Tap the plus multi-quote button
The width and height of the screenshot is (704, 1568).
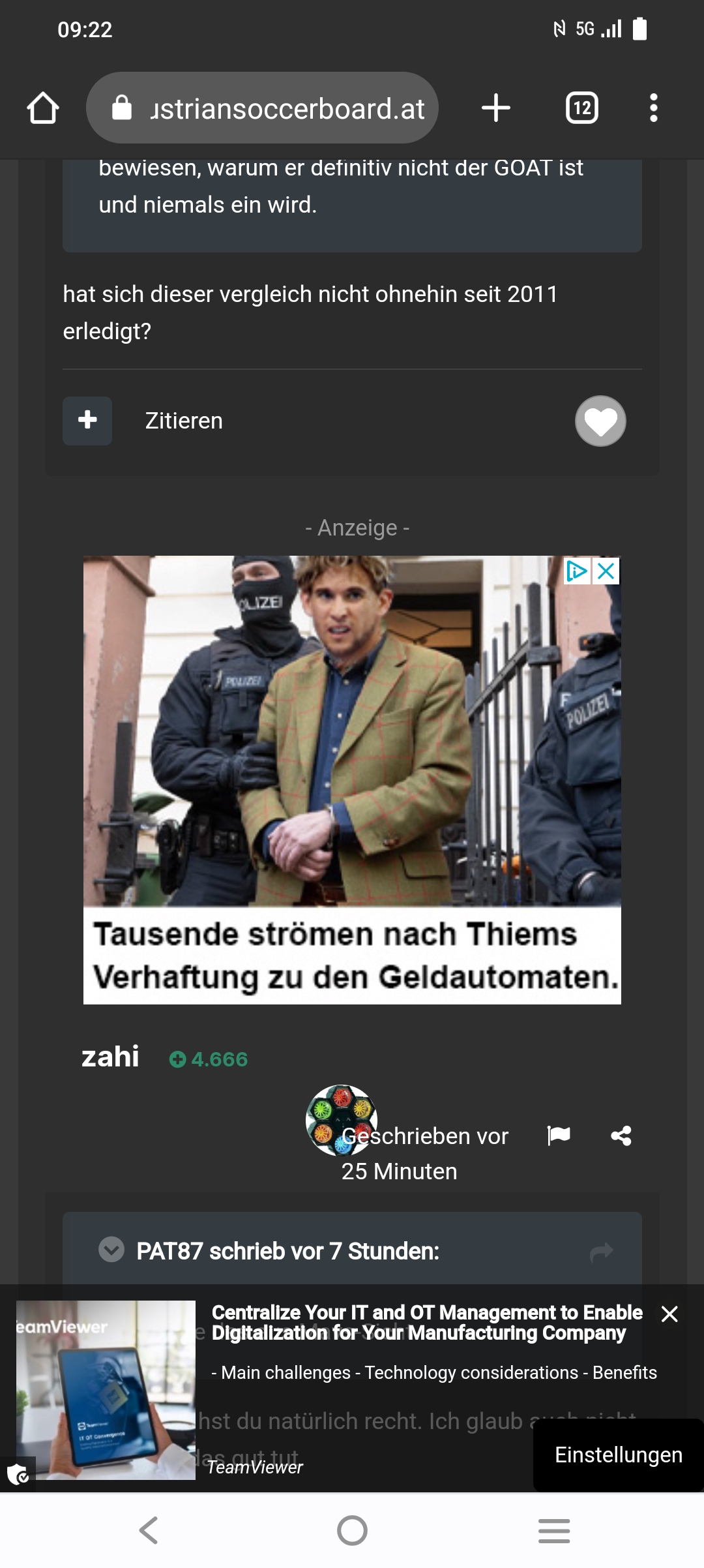click(x=87, y=421)
